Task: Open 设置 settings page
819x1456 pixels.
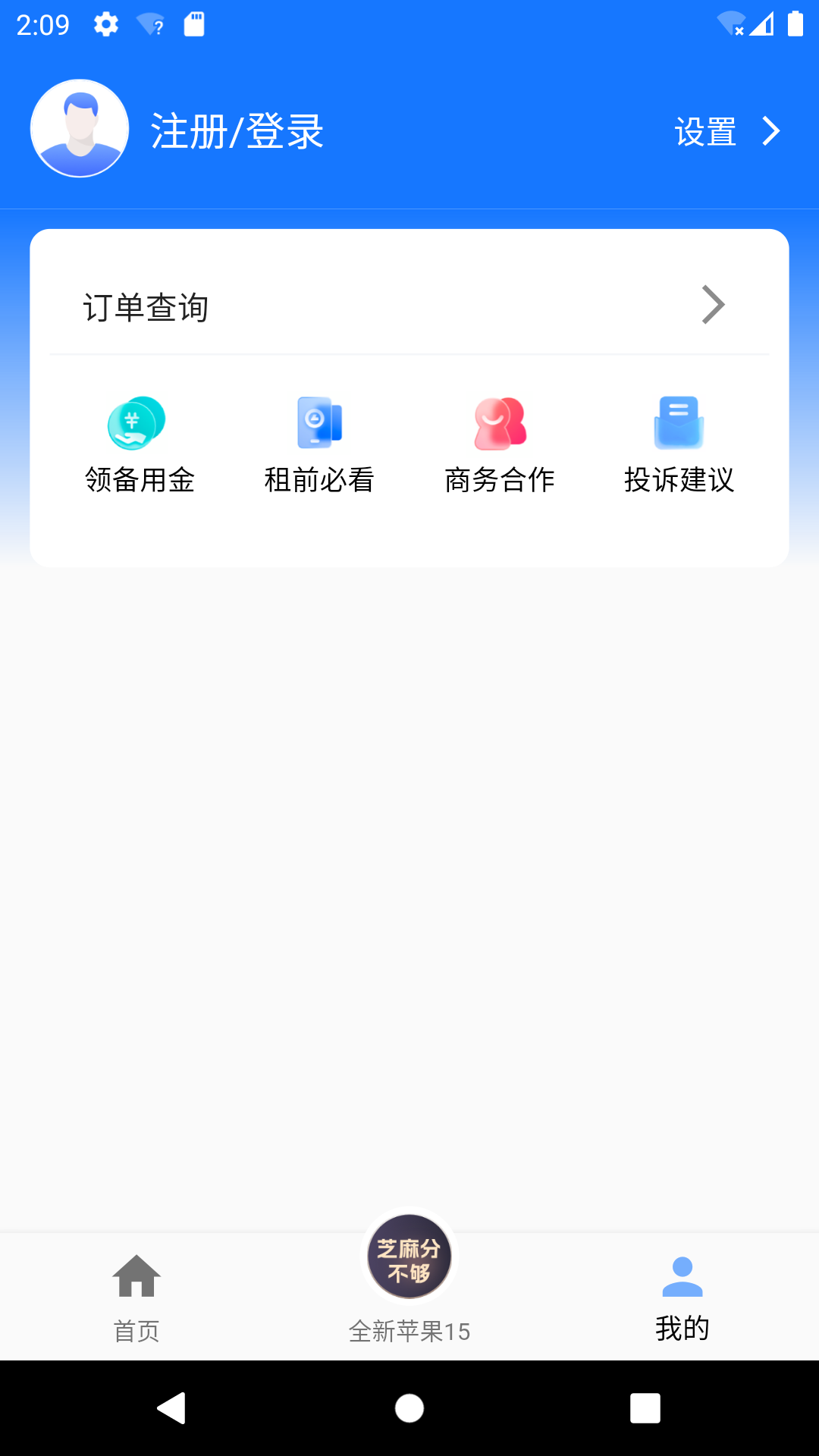Action: (x=726, y=131)
